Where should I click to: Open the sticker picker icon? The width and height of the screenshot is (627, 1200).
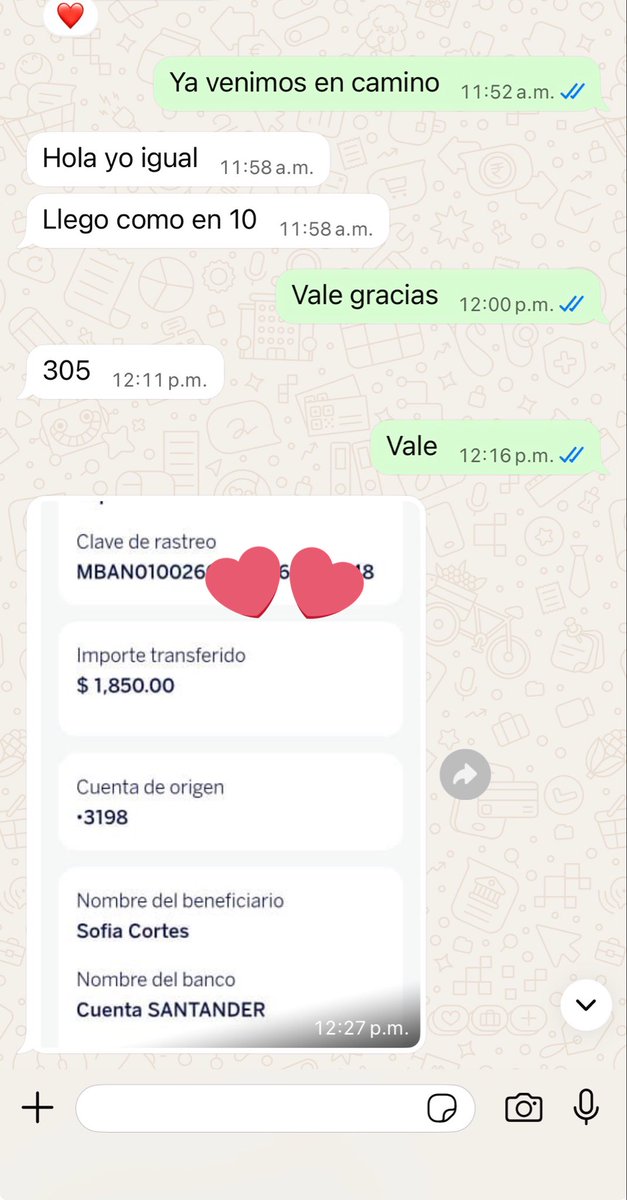coord(441,1108)
